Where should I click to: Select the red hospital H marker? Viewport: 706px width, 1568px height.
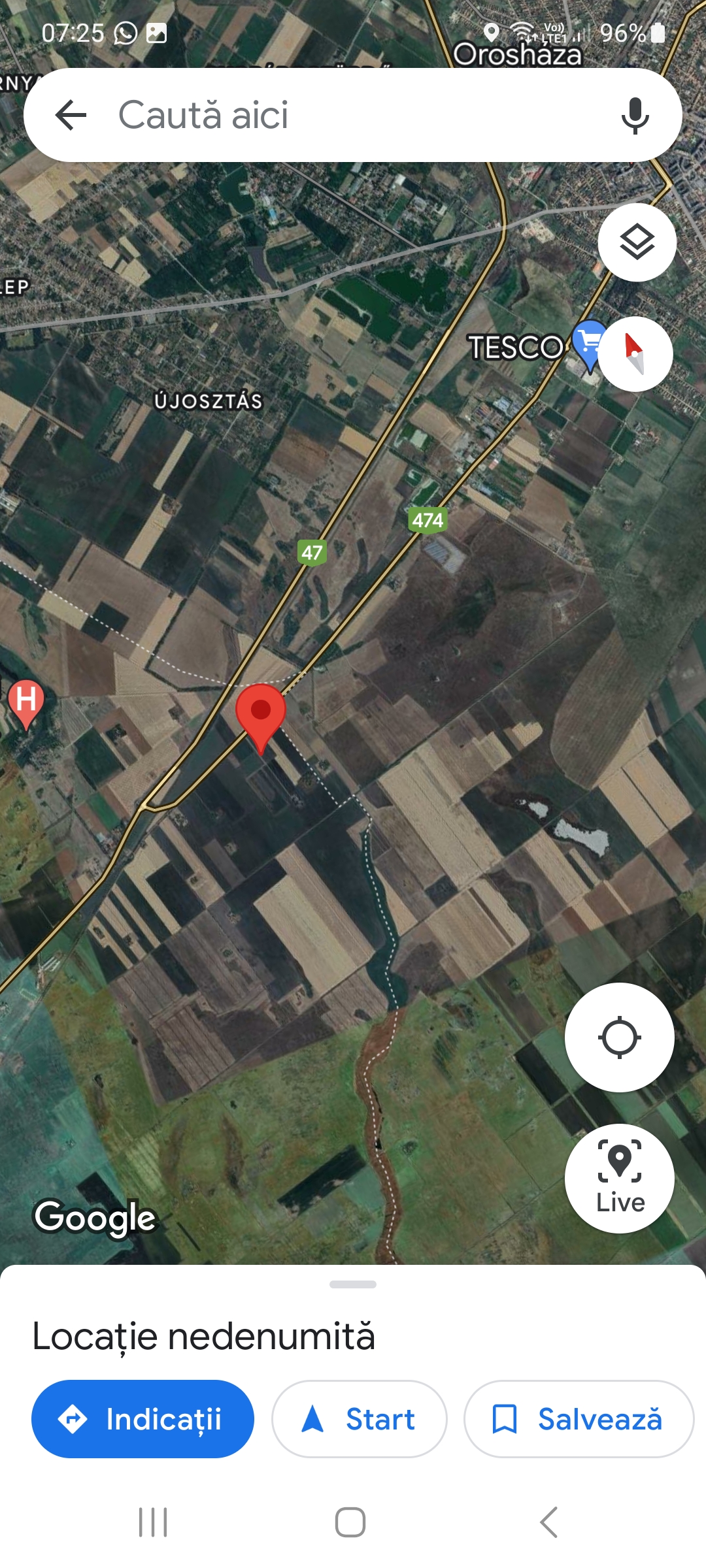26,700
